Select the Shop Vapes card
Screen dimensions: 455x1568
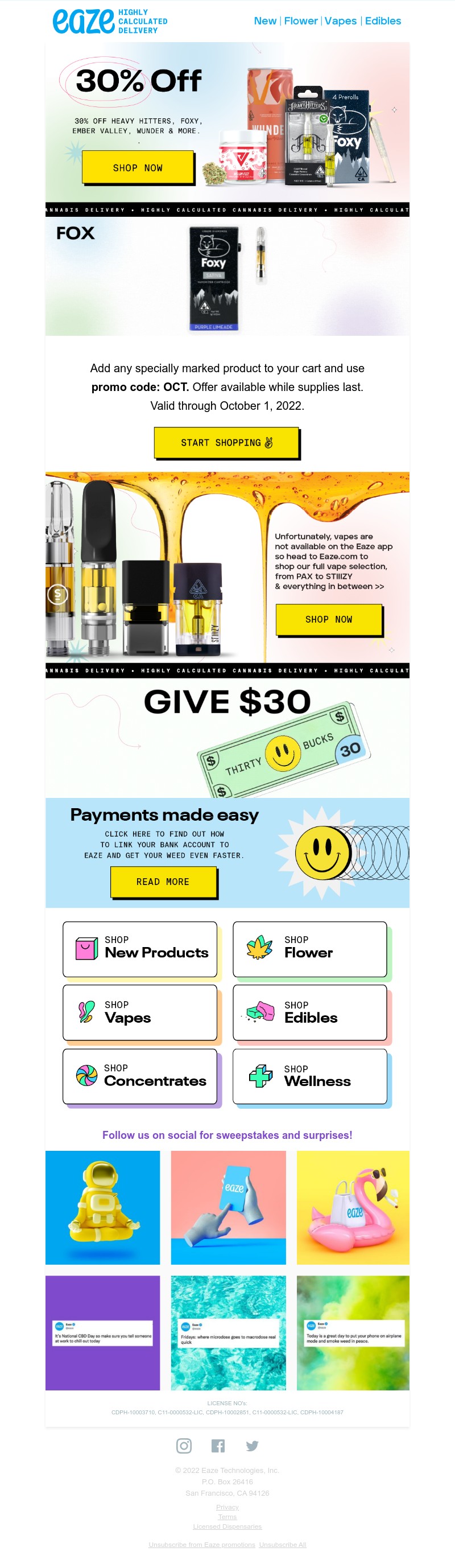pos(140,1013)
